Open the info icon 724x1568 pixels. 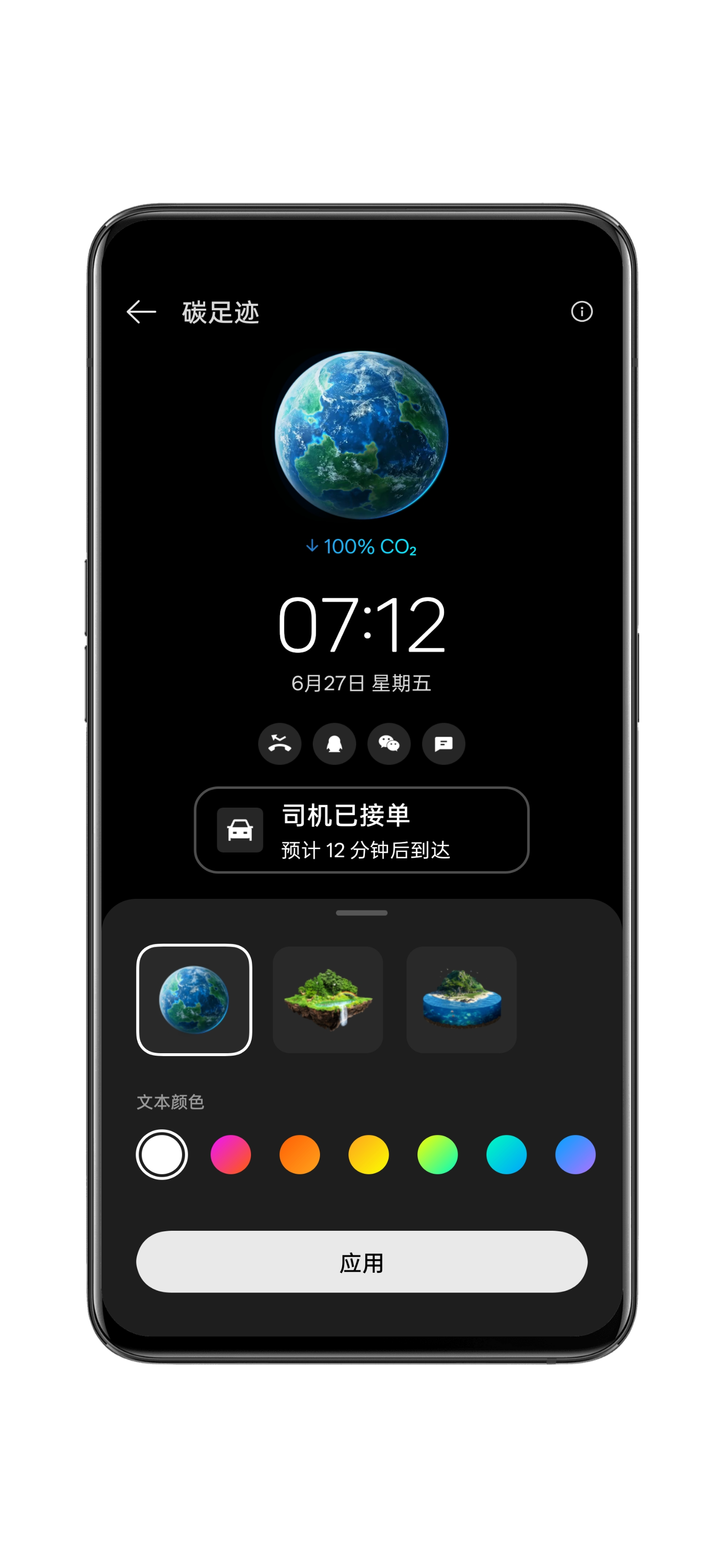[x=582, y=312]
